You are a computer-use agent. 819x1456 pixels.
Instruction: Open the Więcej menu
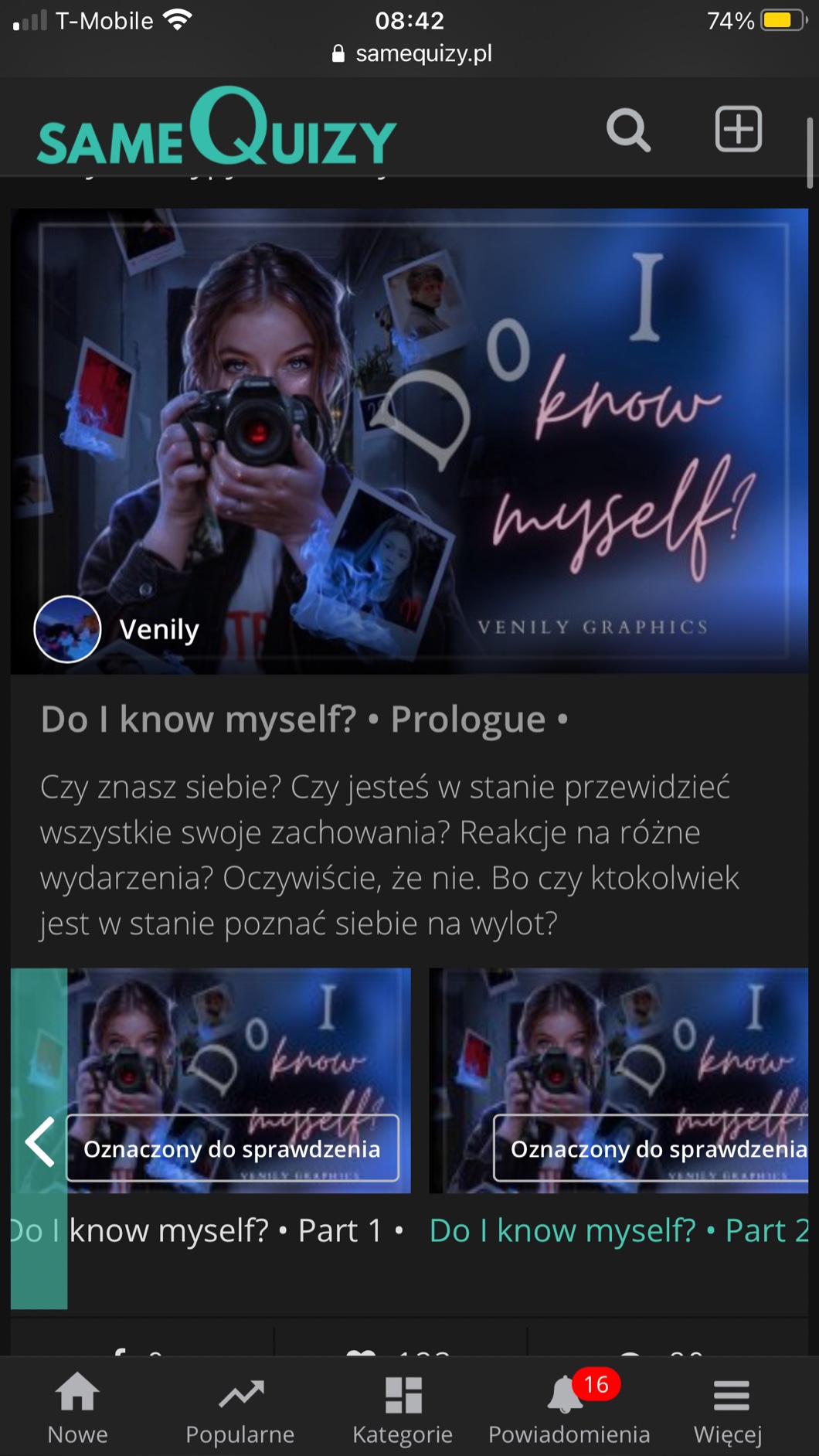click(729, 1409)
